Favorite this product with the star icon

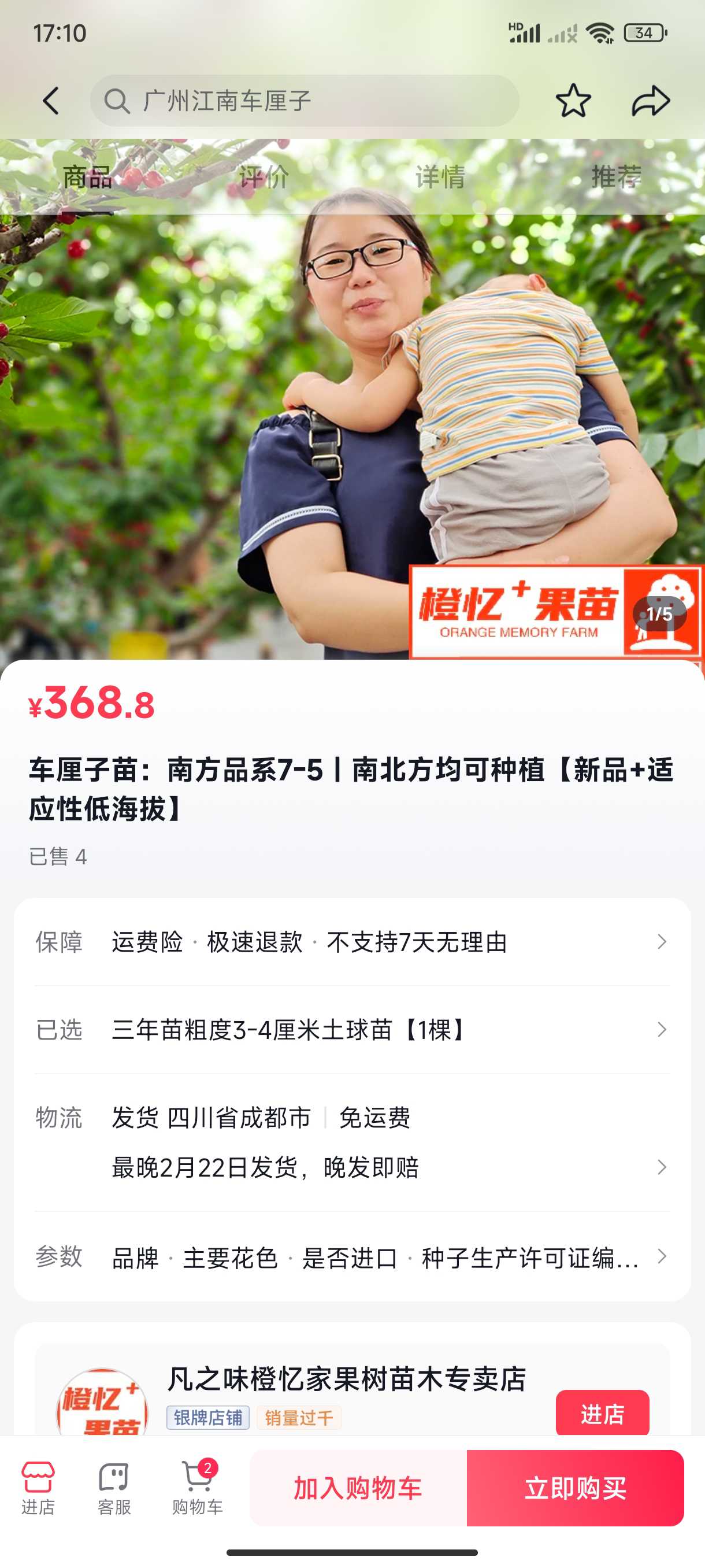click(573, 101)
